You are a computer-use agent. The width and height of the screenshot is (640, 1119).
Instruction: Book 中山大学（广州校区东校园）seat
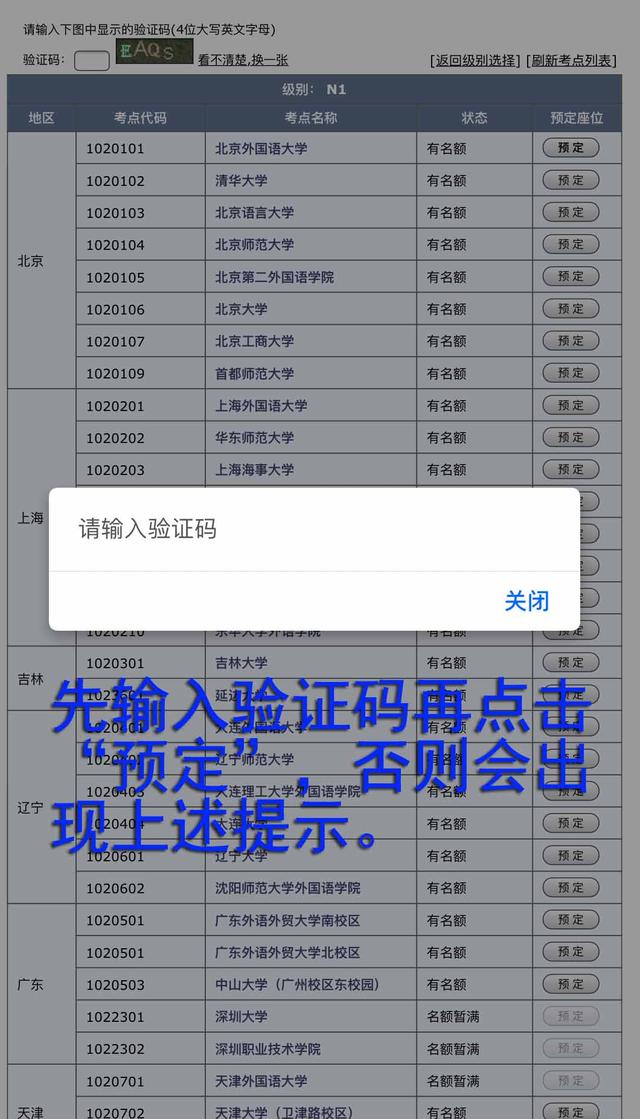pos(570,984)
